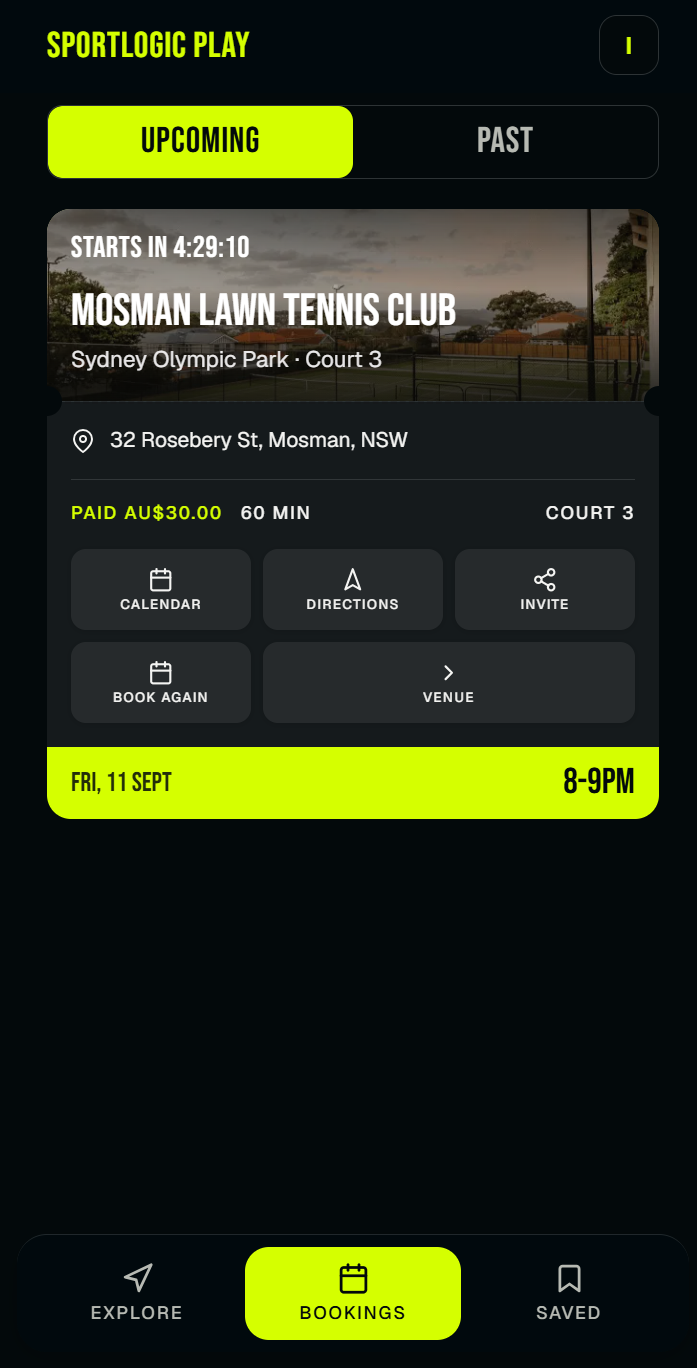Image resolution: width=697 pixels, height=1368 pixels.
Task: Select the Upcoming bookings tab
Action: tap(200, 141)
